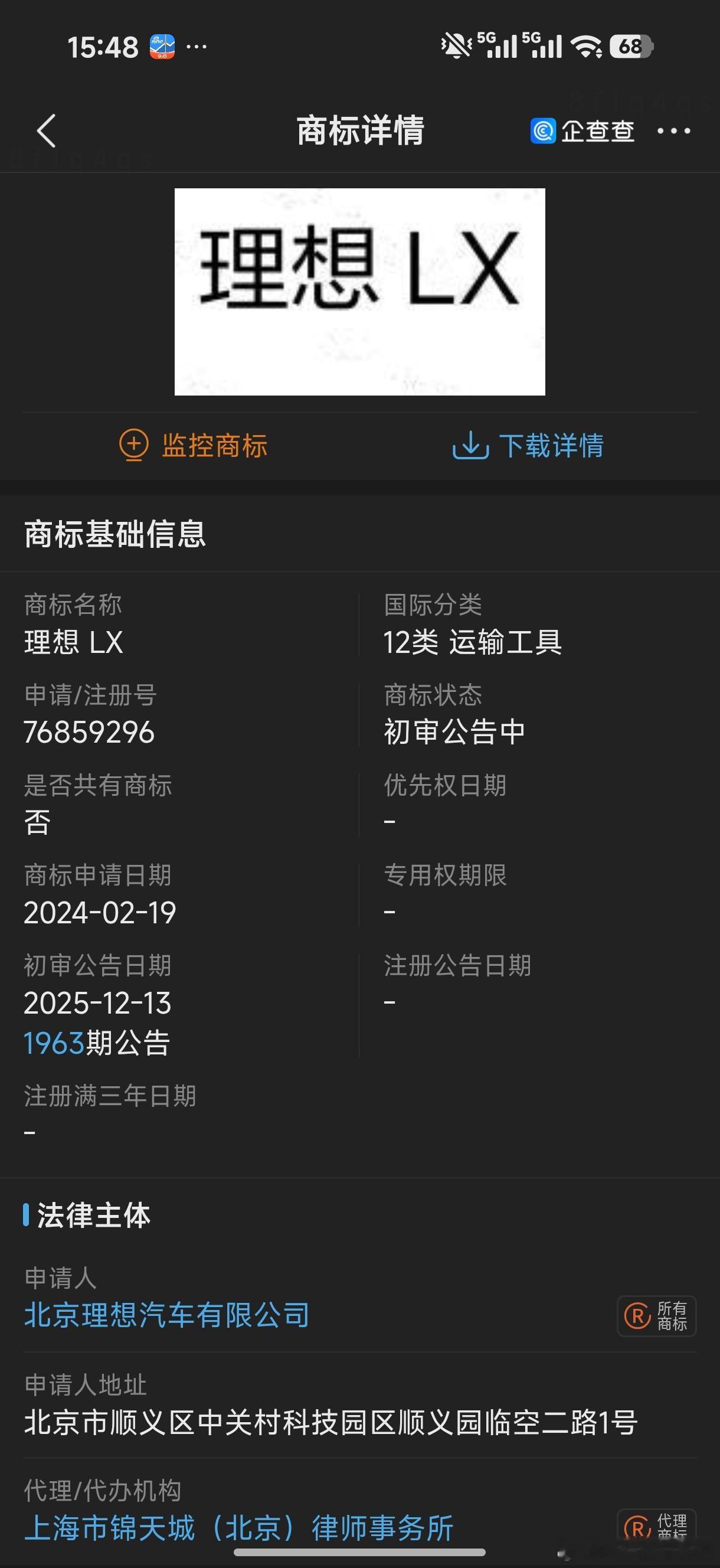The height and width of the screenshot is (1568, 720).
Task: Tap the WiFi status icon
Action: pos(585,45)
